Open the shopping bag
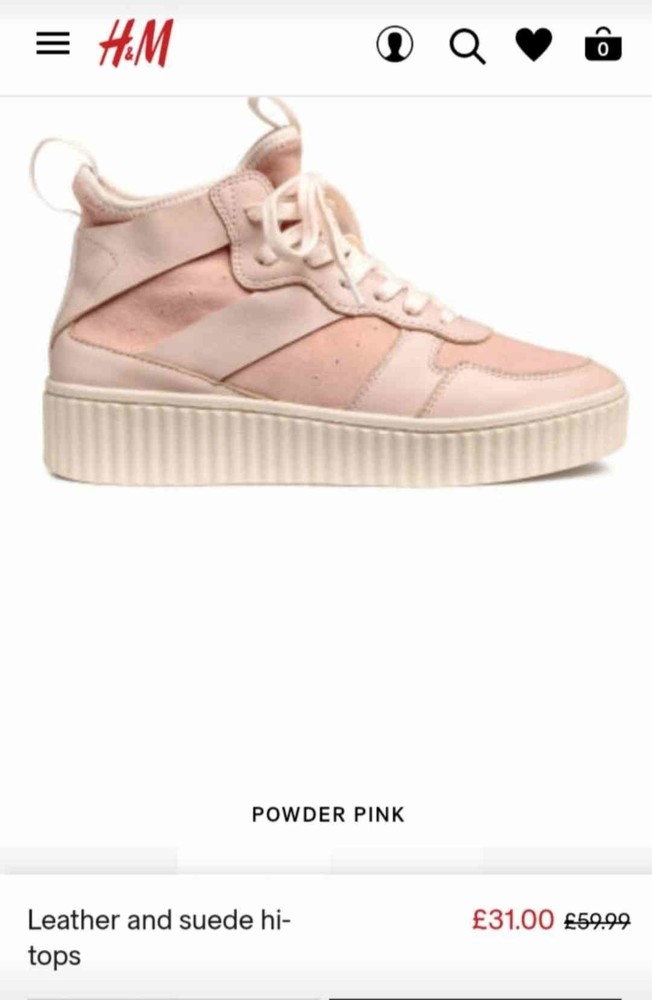The image size is (652, 1000). click(603, 45)
